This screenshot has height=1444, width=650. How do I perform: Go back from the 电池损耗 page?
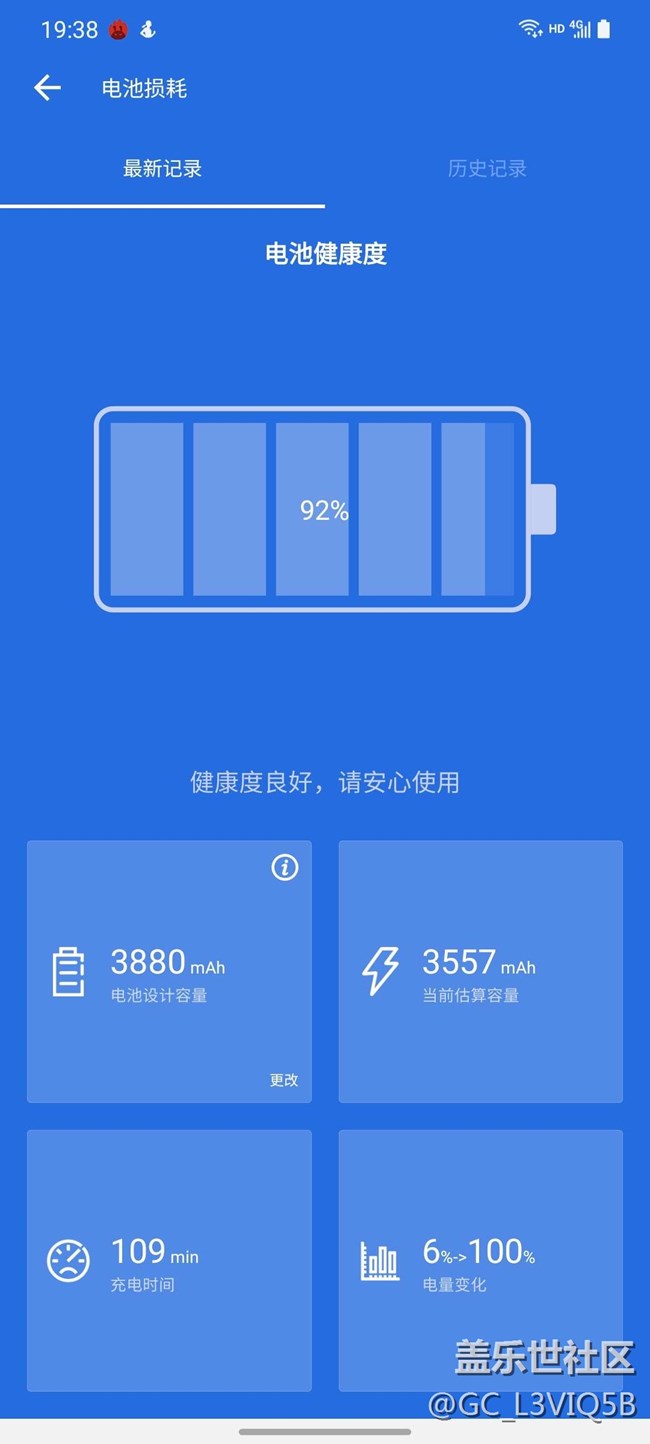click(x=47, y=88)
